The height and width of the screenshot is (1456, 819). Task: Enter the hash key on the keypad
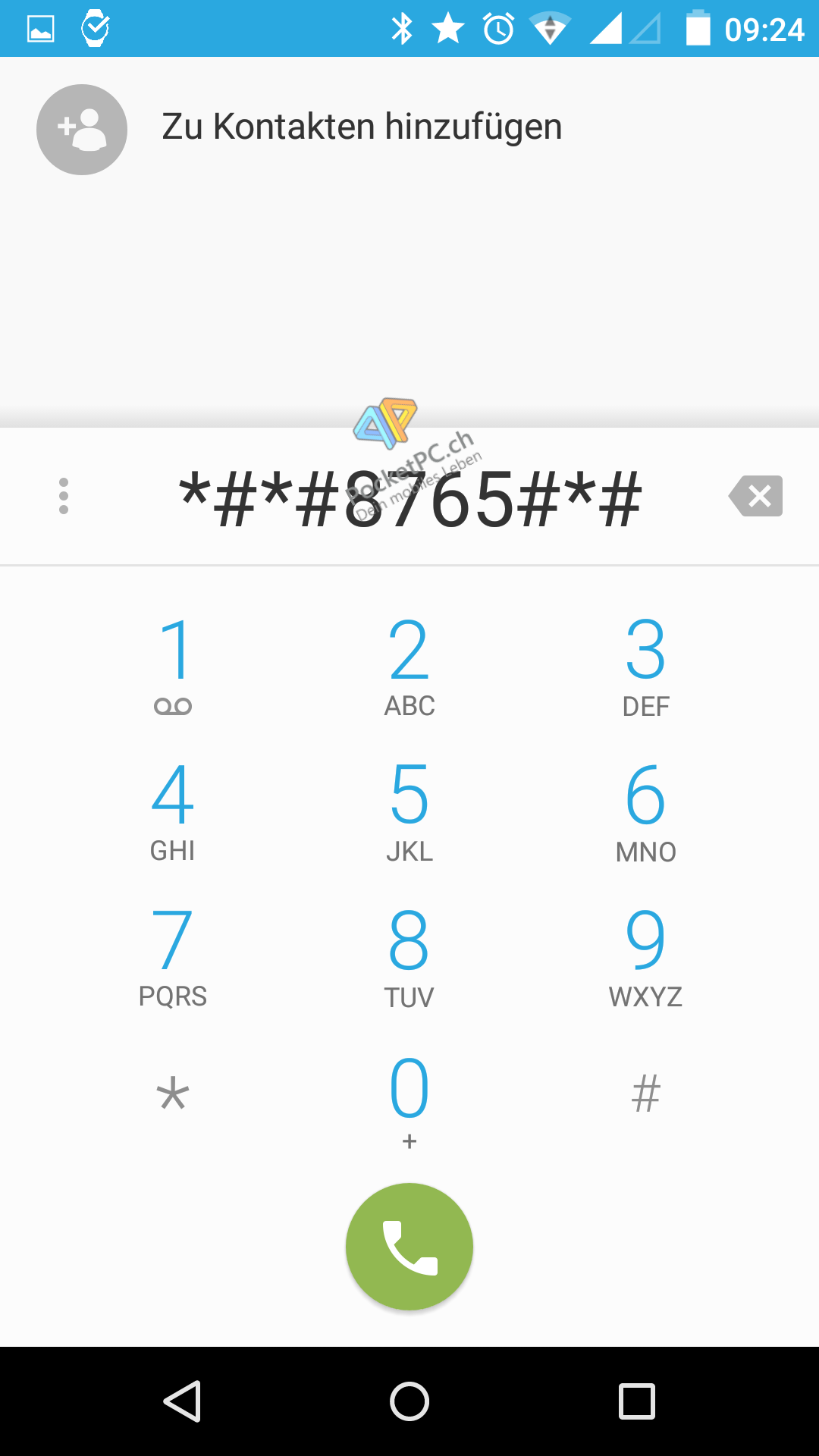click(x=645, y=1096)
